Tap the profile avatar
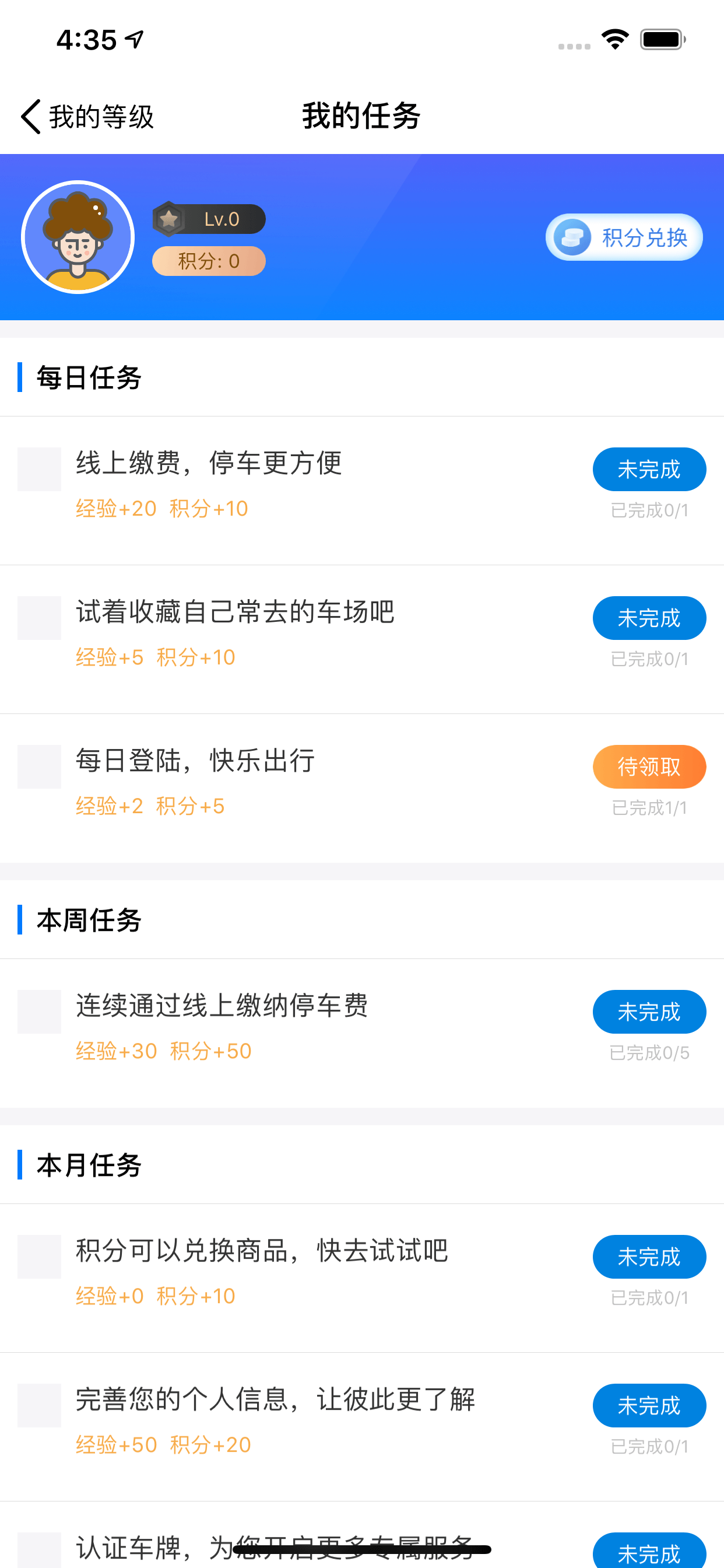The height and width of the screenshot is (1568, 724). pyautogui.click(x=78, y=237)
